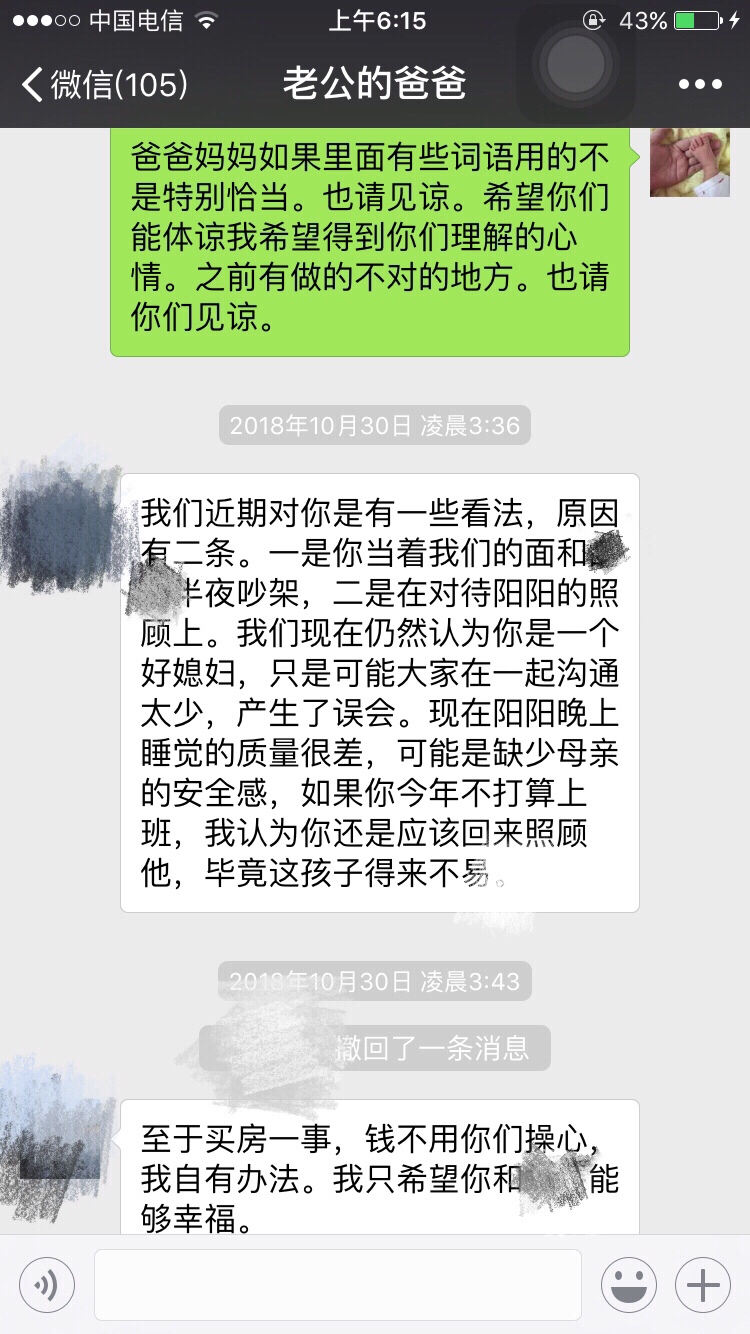Tap the message text input field
Image resolution: width=750 pixels, height=1334 pixels.
338,1285
